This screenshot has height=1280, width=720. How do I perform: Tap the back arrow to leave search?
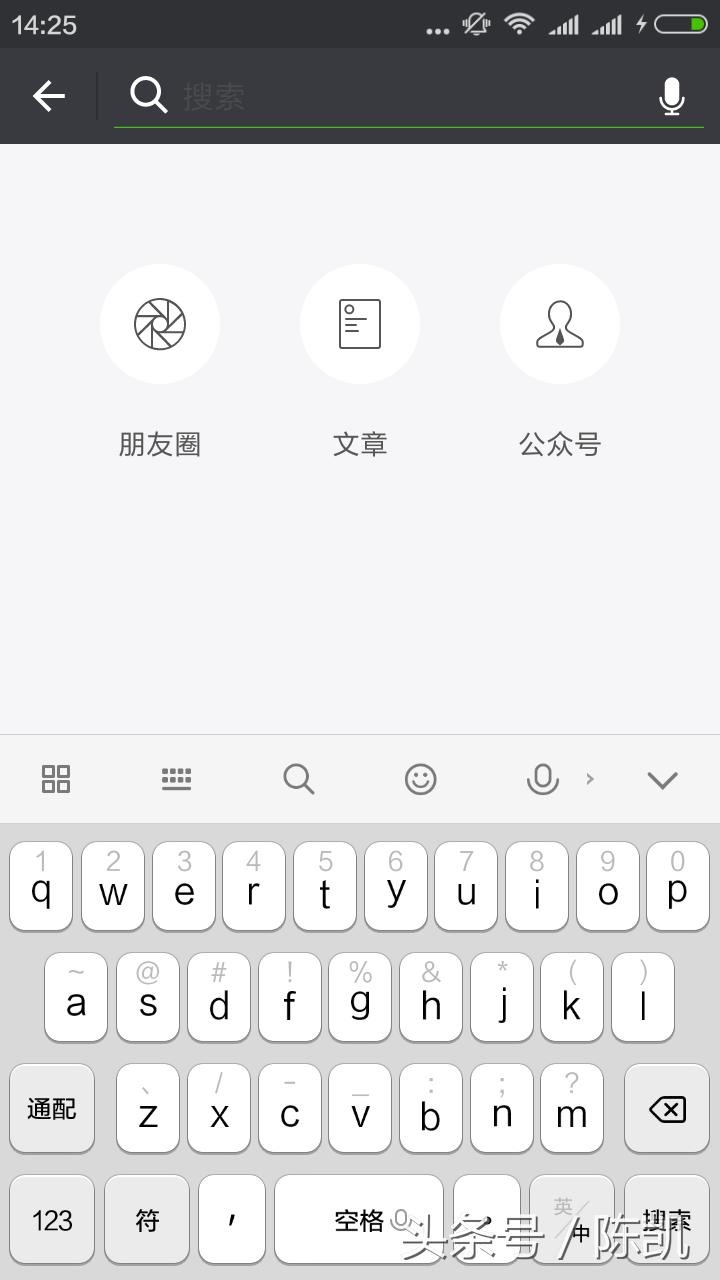(49, 96)
